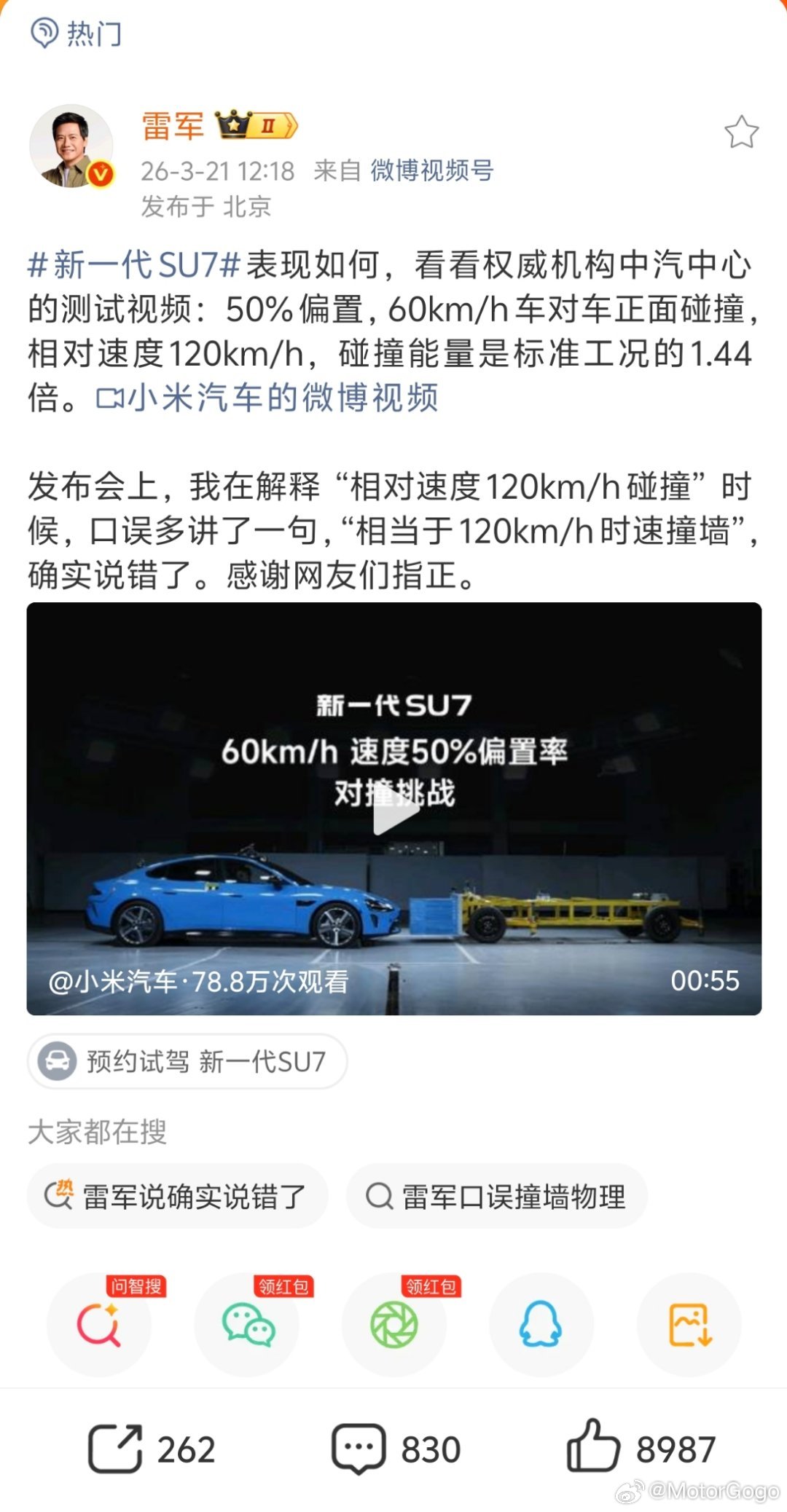Search trending topic 雷军说确实说错了
The height and width of the screenshot is (1512, 787).
179,1195
